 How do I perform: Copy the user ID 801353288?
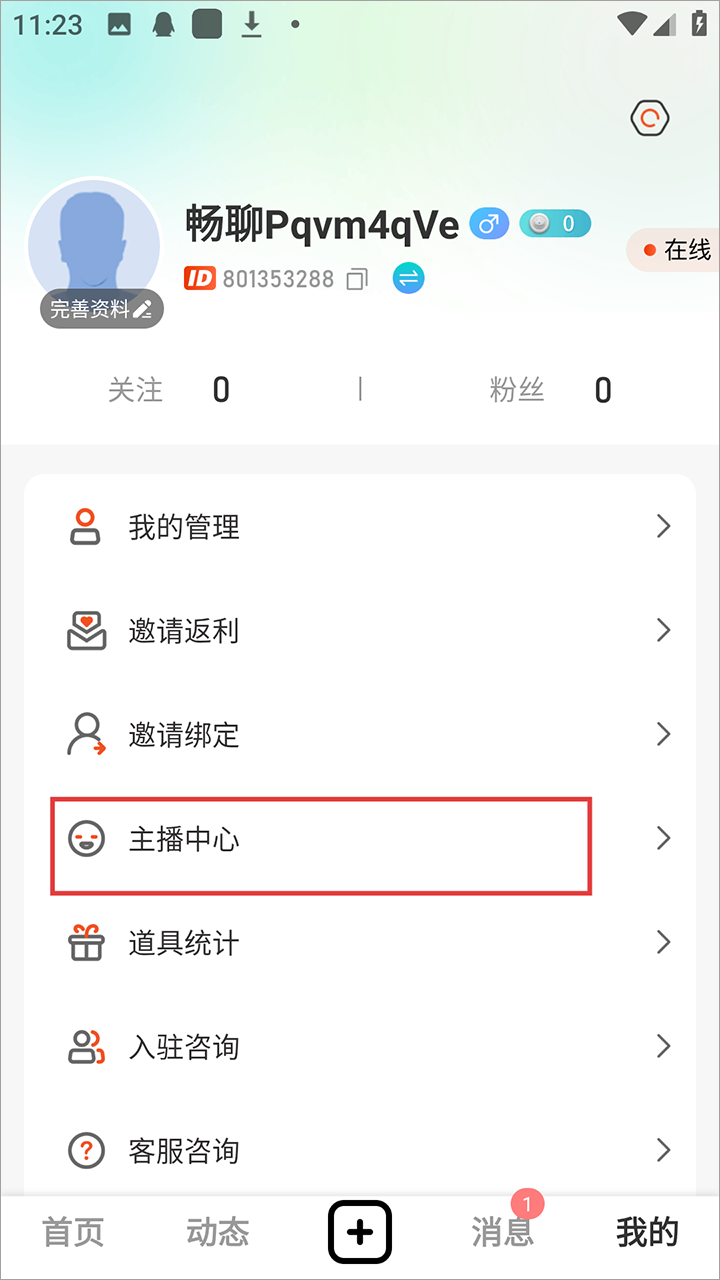tap(357, 279)
